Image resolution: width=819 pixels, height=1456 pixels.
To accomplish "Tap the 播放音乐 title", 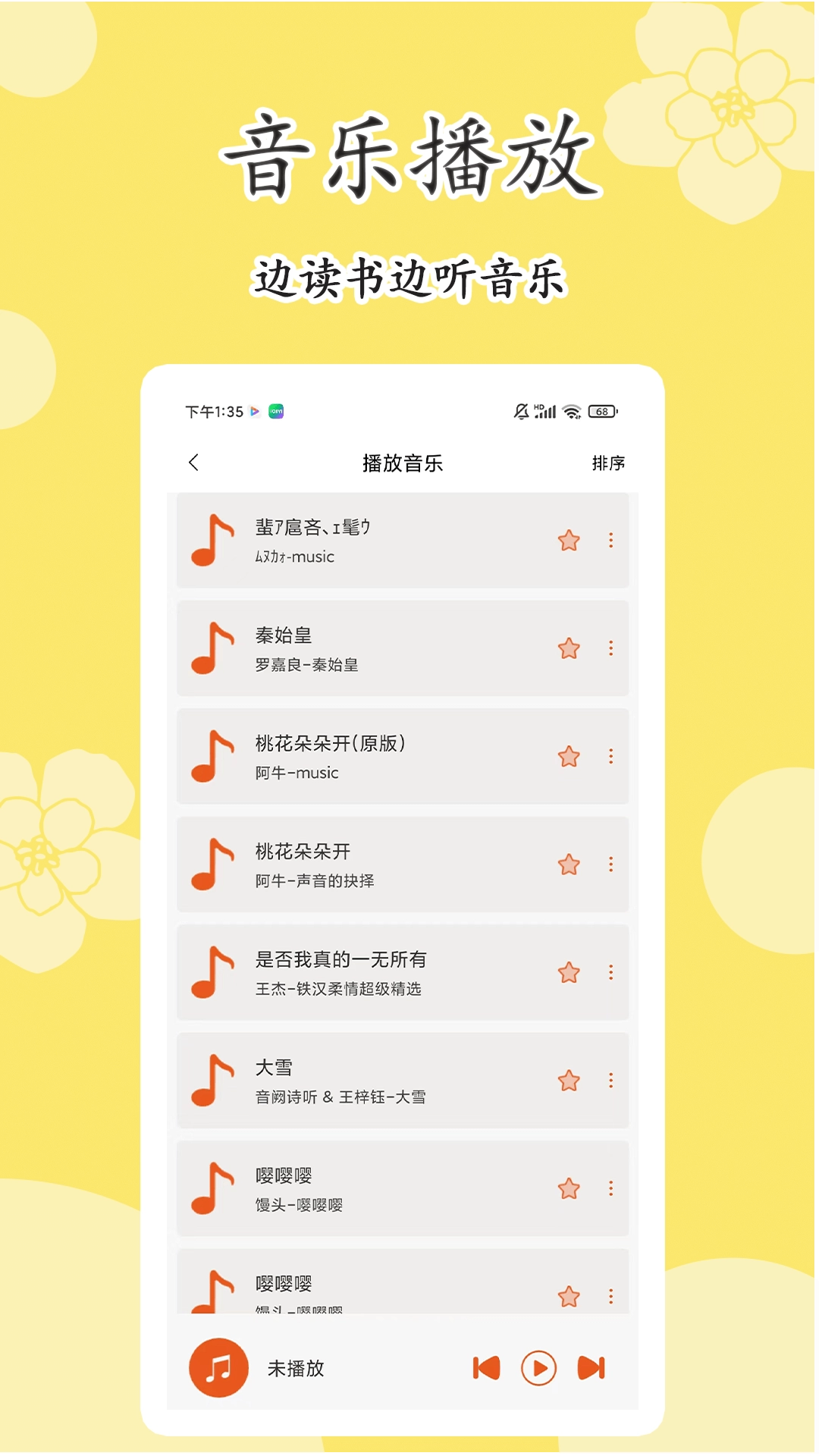I will coord(403,462).
